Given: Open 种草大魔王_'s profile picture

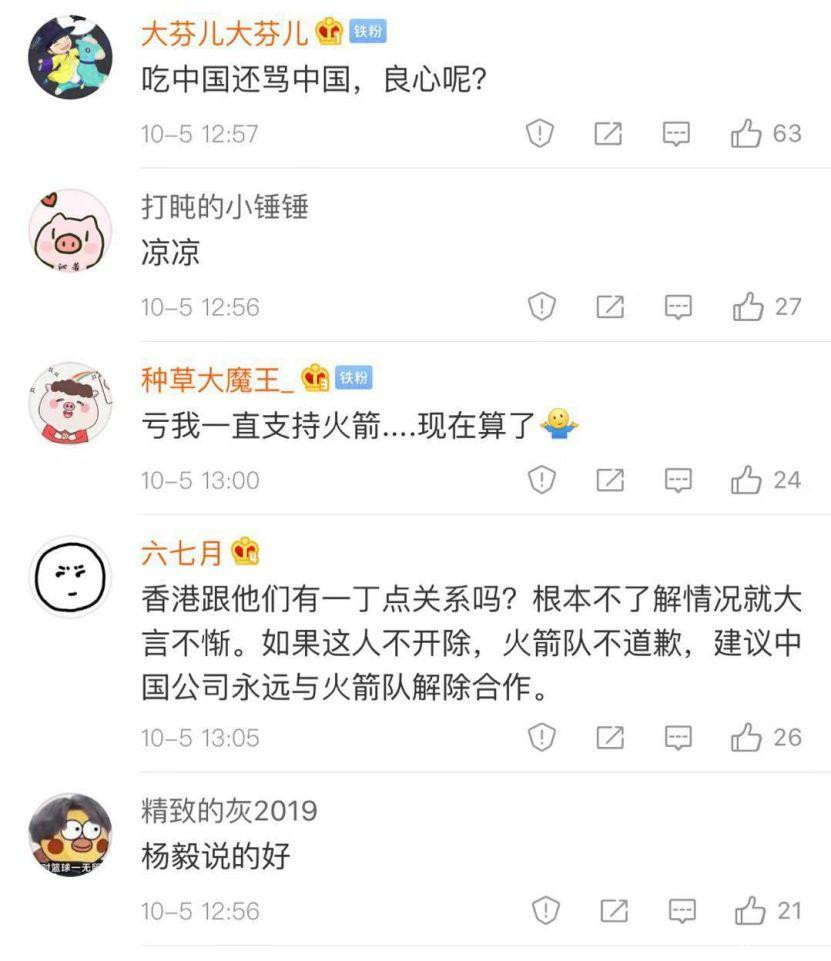Looking at the screenshot, I should point(69,402).
